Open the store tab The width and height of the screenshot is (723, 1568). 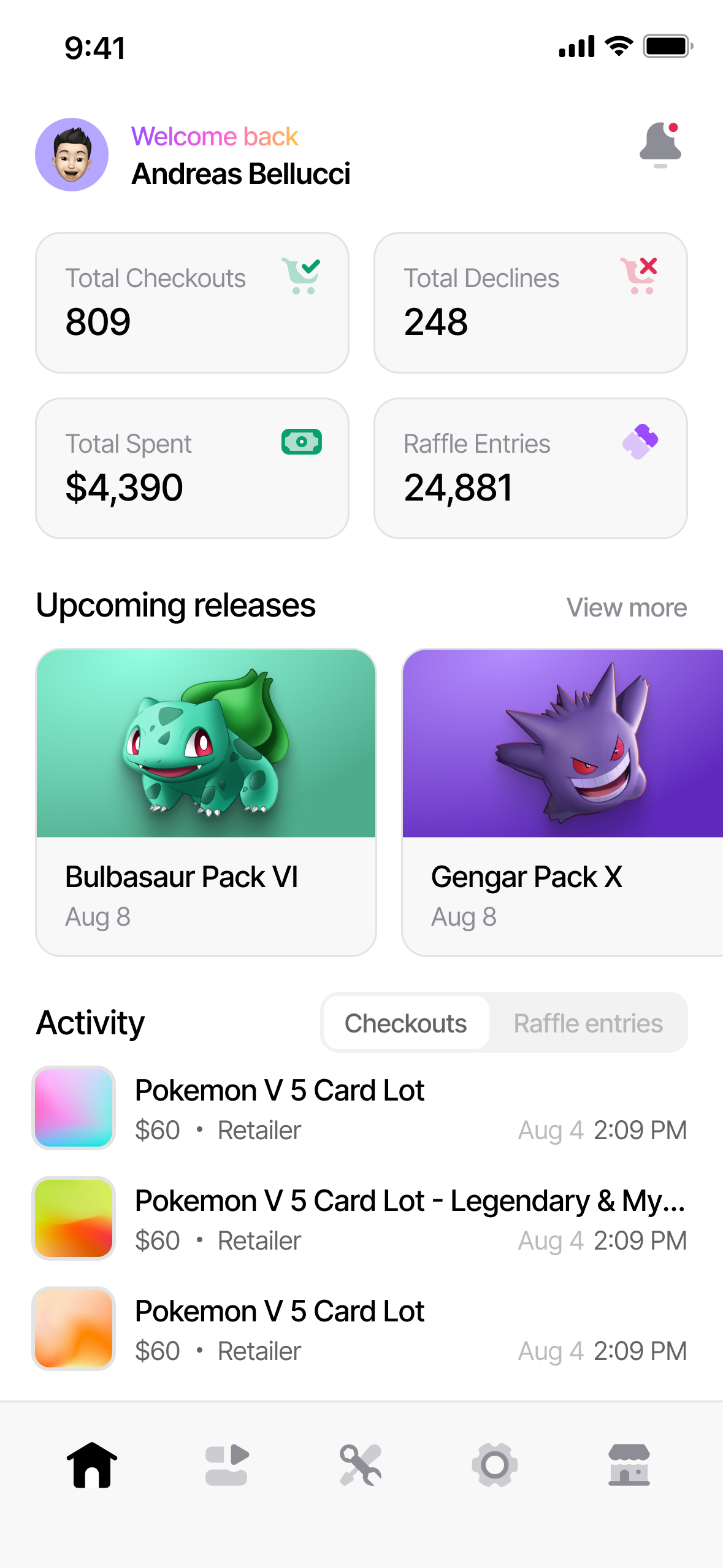(629, 1465)
